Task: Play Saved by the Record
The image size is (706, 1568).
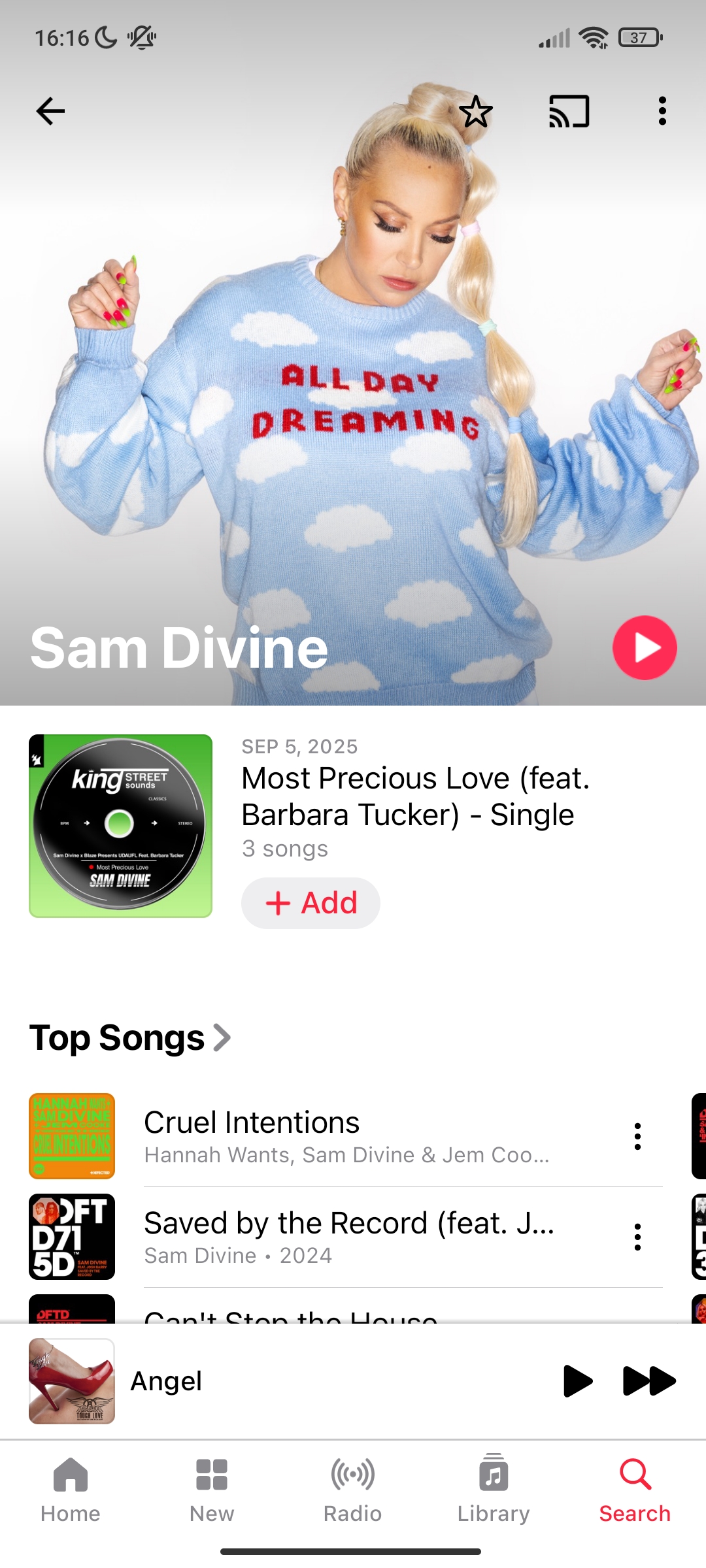Action: click(x=346, y=1236)
